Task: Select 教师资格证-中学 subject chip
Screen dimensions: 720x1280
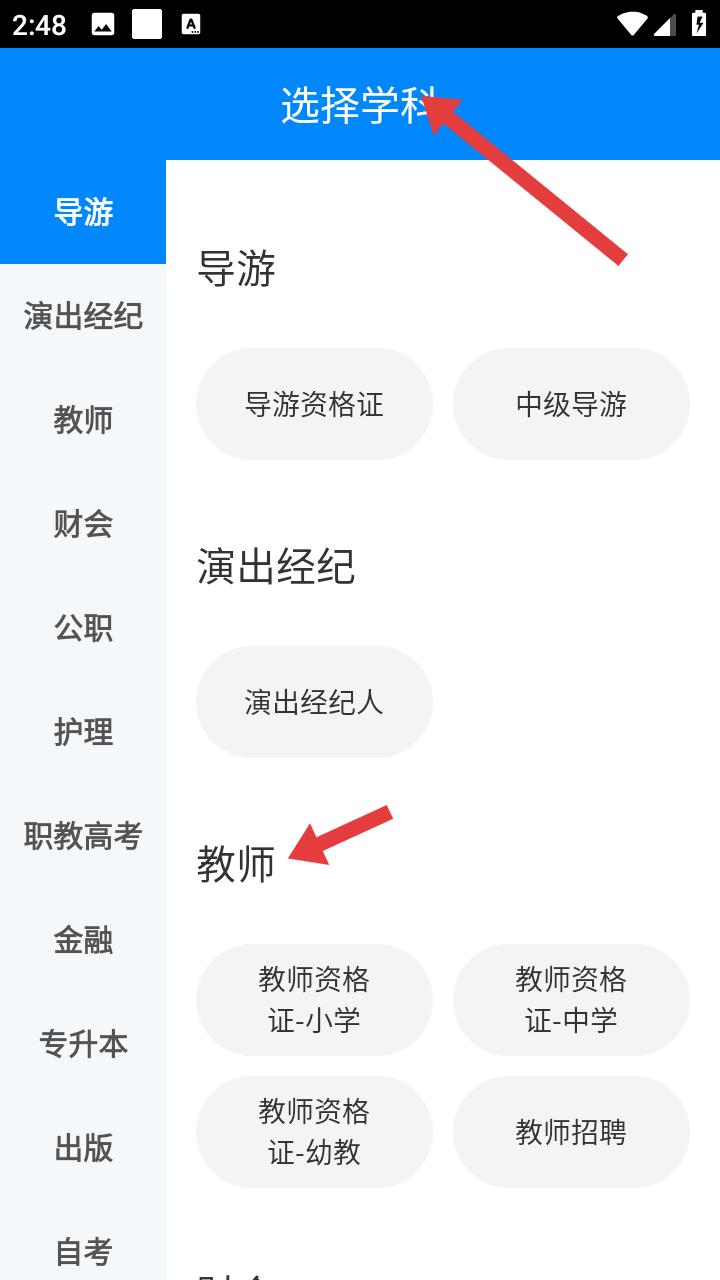Action: tap(571, 1000)
